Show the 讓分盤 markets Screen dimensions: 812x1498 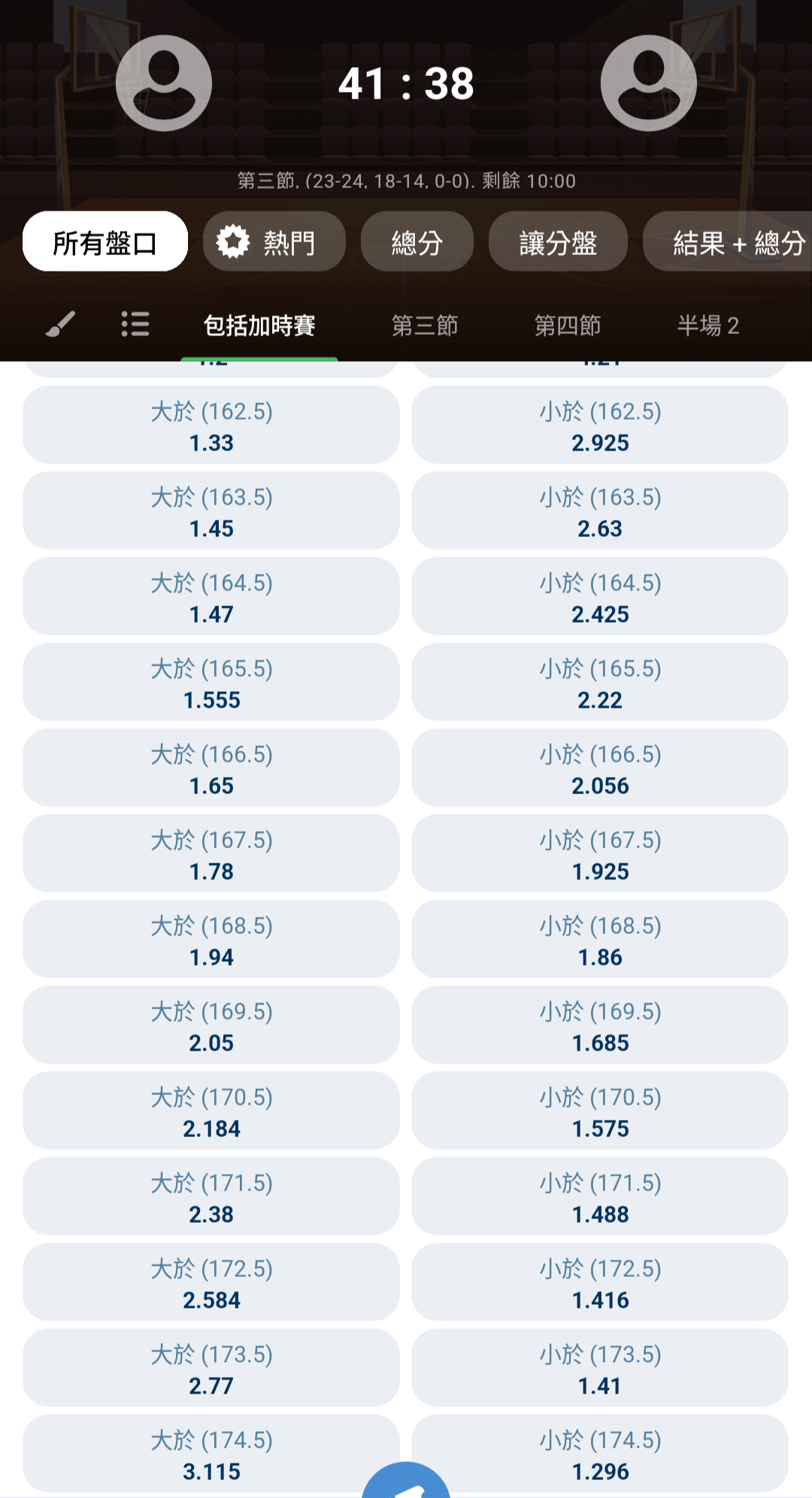pyautogui.click(x=558, y=241)
